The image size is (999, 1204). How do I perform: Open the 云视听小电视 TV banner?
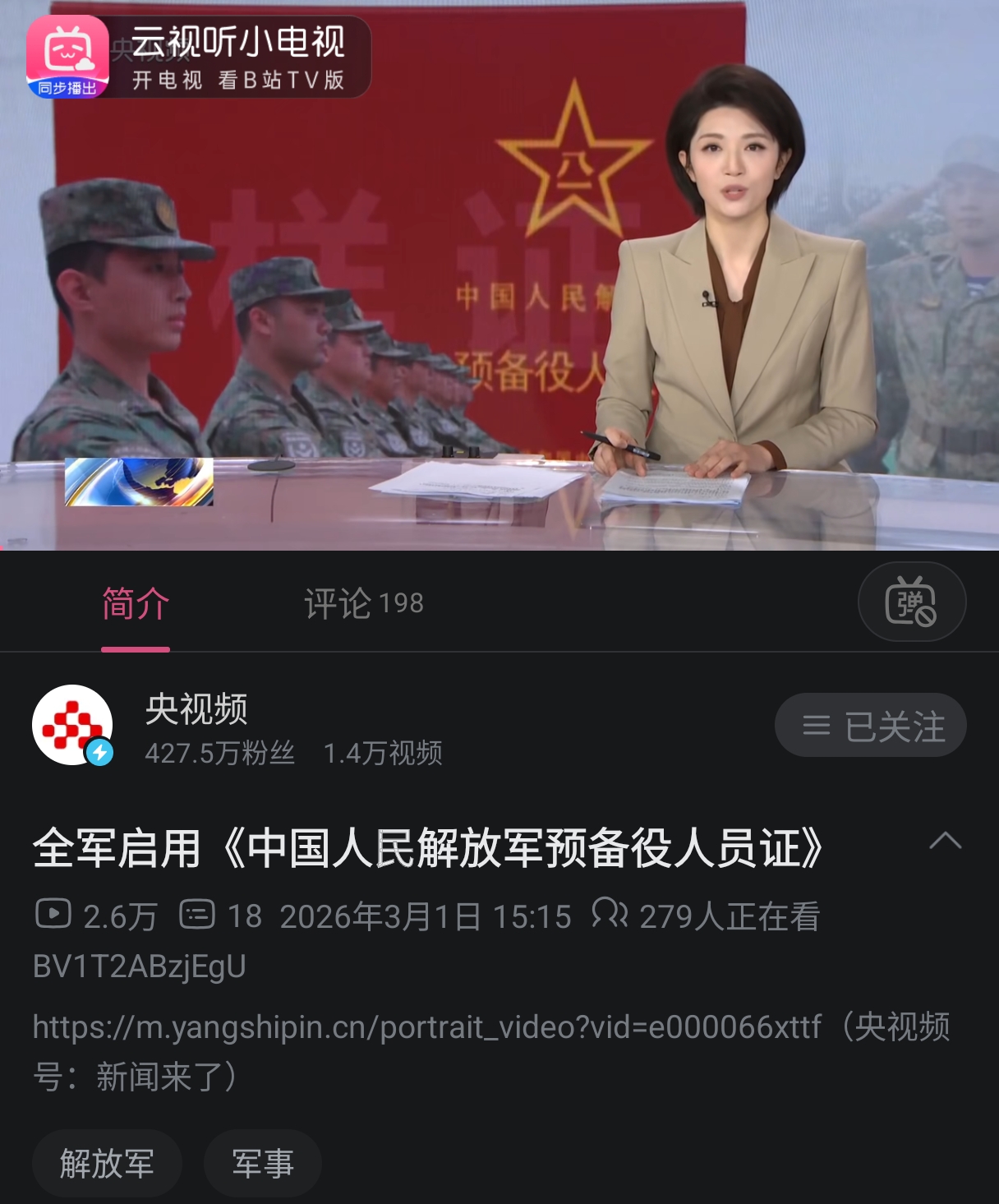tap(199, 57)
